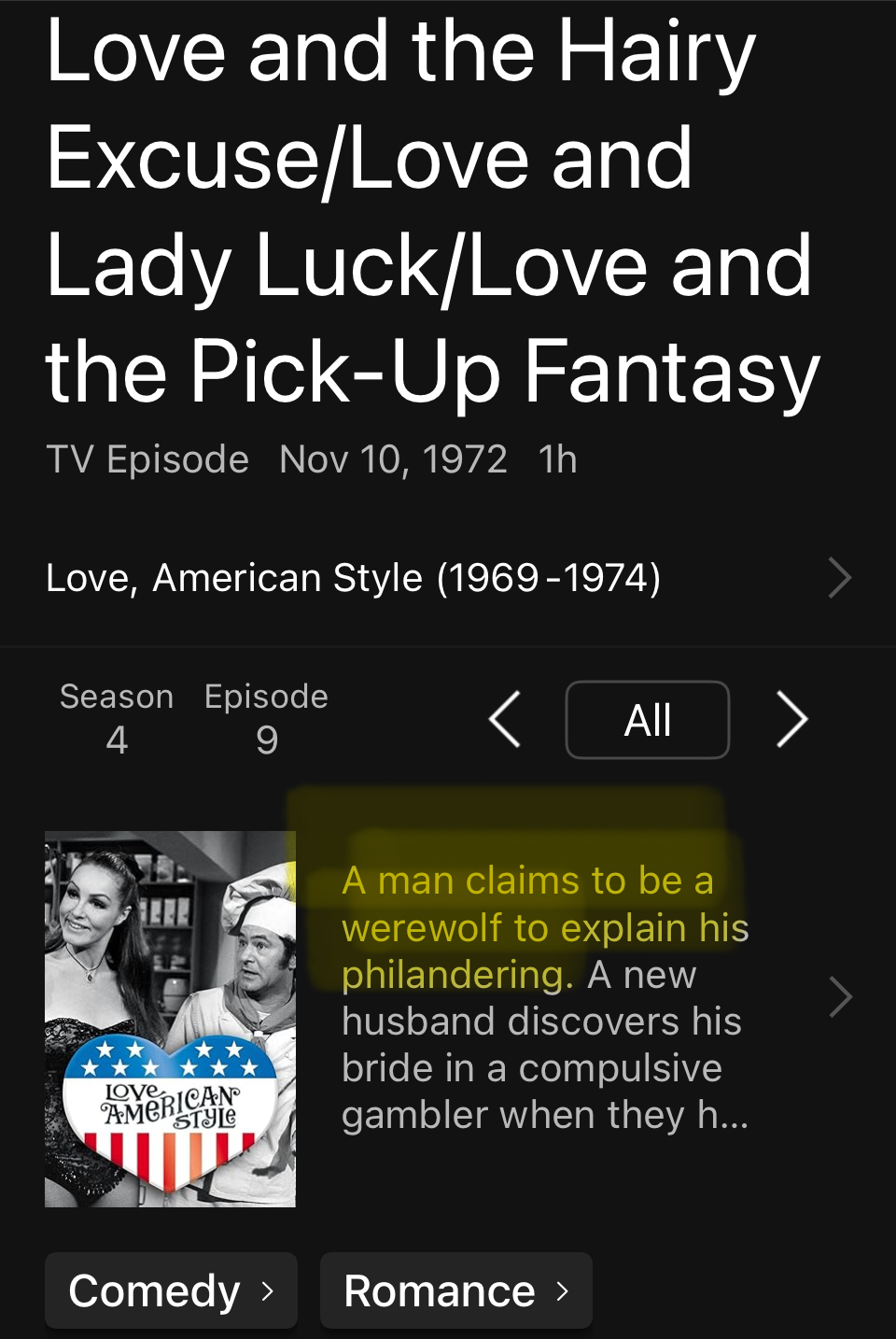Open the episode poster image
Viewport: 896px width, 1339px height.
(x=170, y=1019)
